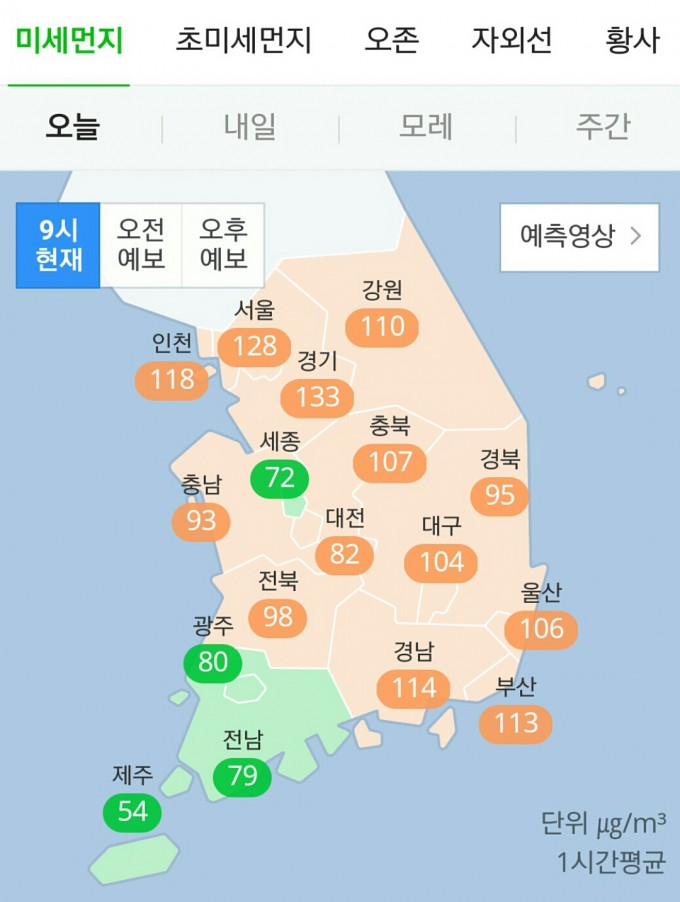Tap the 서울 128 reading

254,346
